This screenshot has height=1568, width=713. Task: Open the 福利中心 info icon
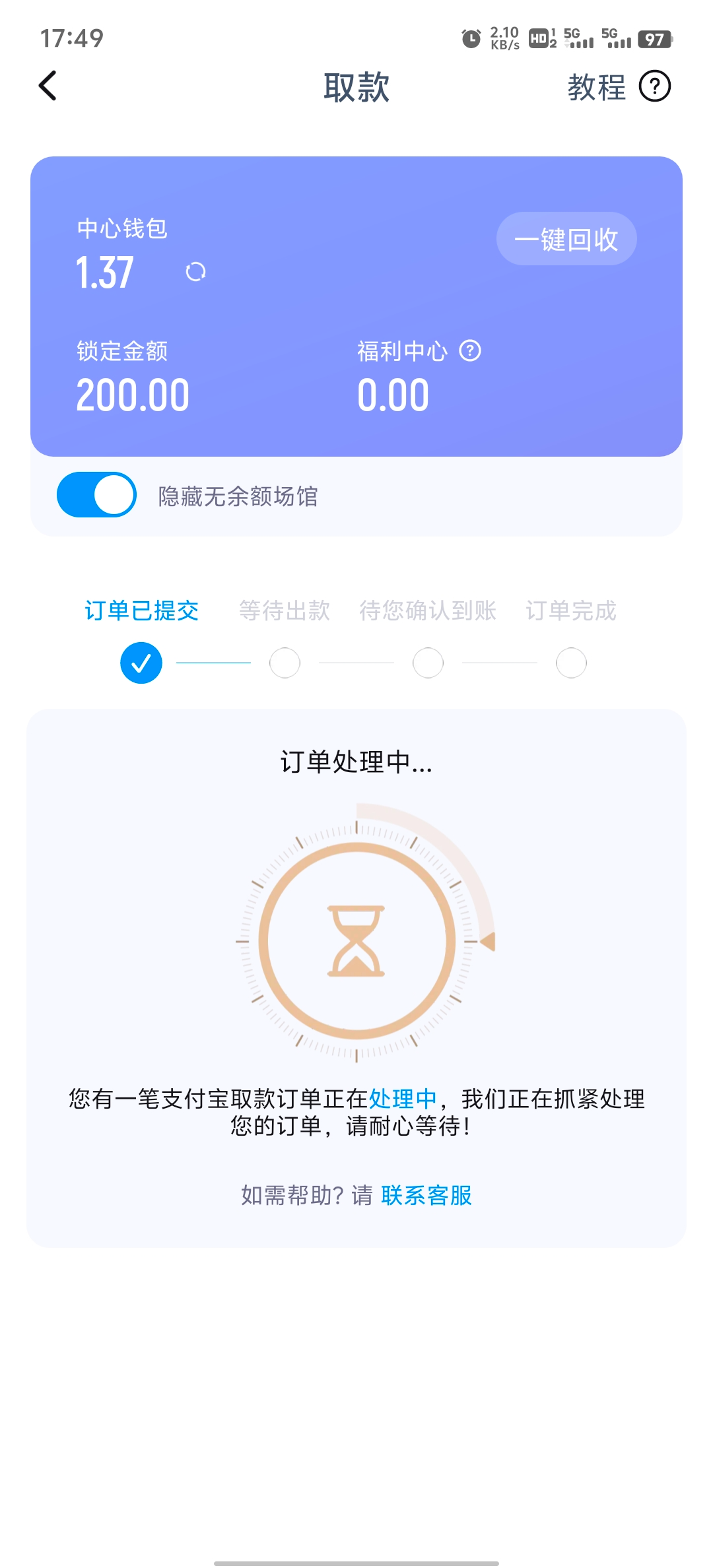[x=470, y=350]
